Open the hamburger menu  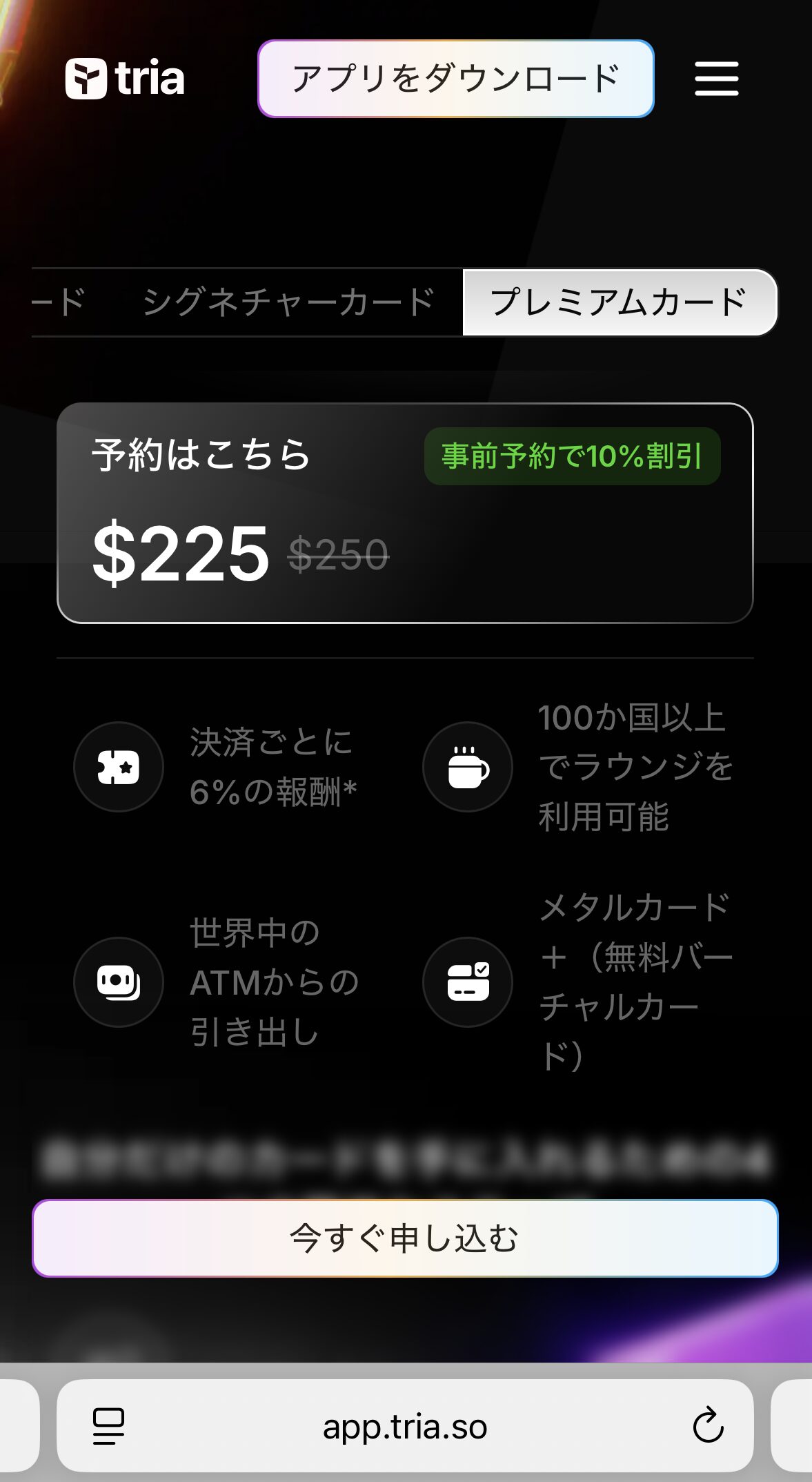pyautogui.click(x=717, y=78)
